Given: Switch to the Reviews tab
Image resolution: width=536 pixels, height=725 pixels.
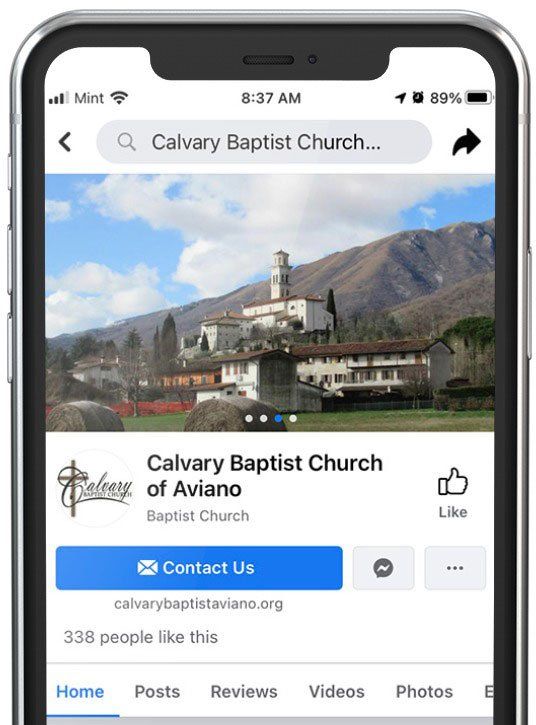Looking at the screenshot, I should pyautogui.click(x=244, y=692).
